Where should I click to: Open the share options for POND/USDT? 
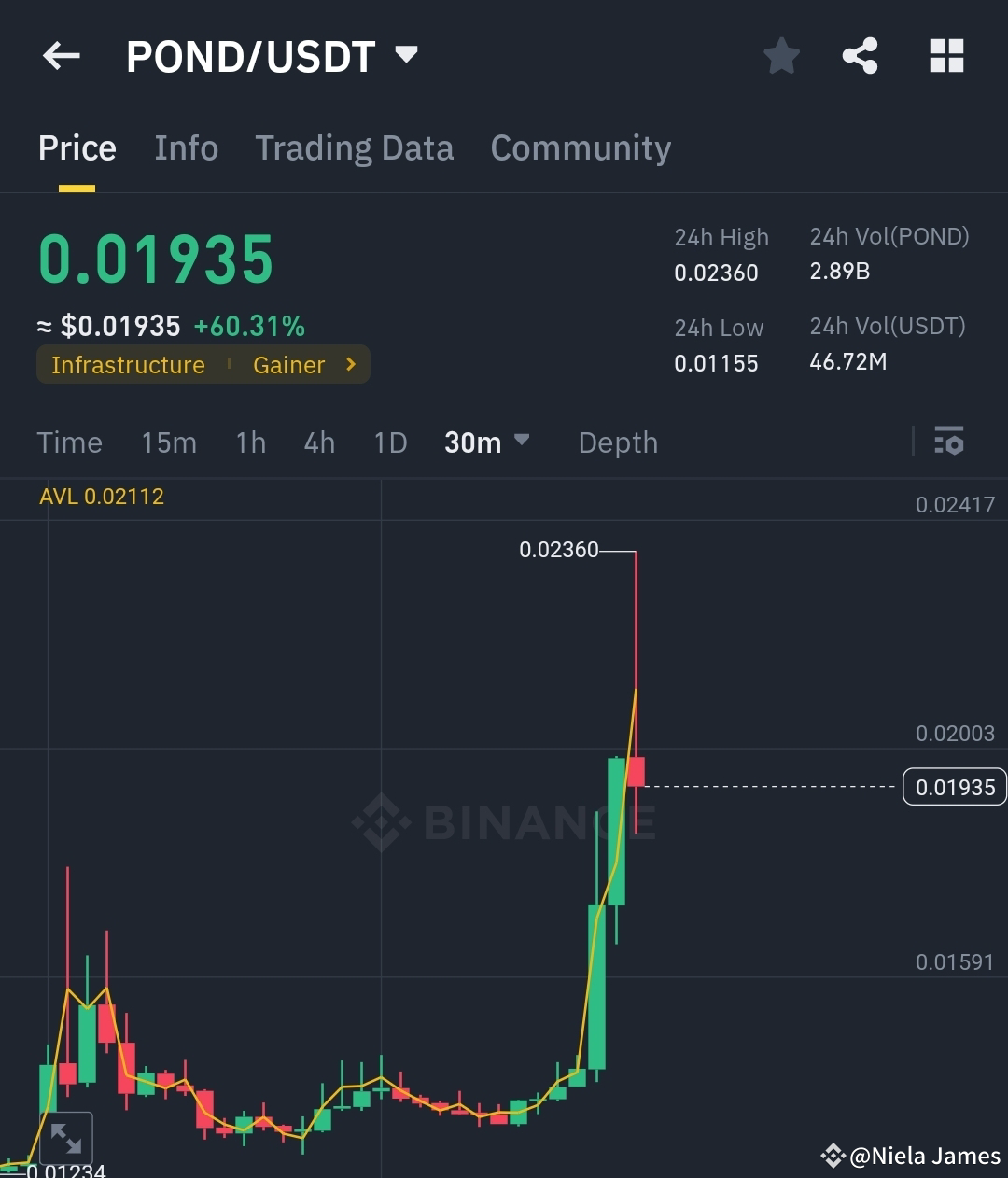coord(860,56)
